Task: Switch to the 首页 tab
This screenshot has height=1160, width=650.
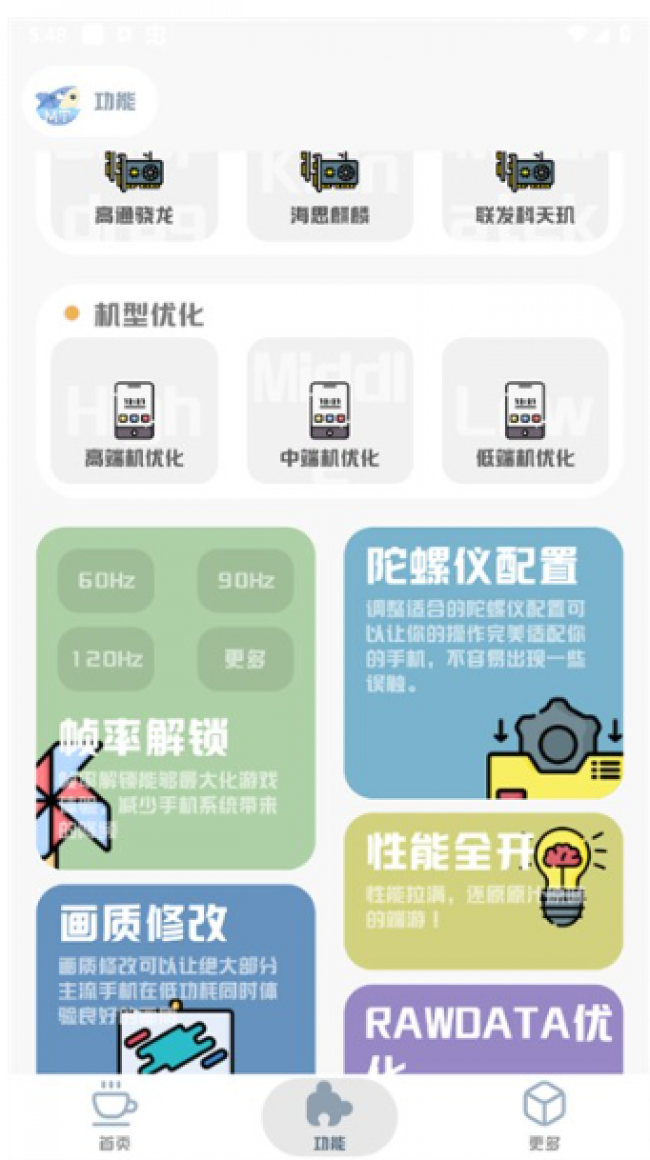Action: 114,1116
